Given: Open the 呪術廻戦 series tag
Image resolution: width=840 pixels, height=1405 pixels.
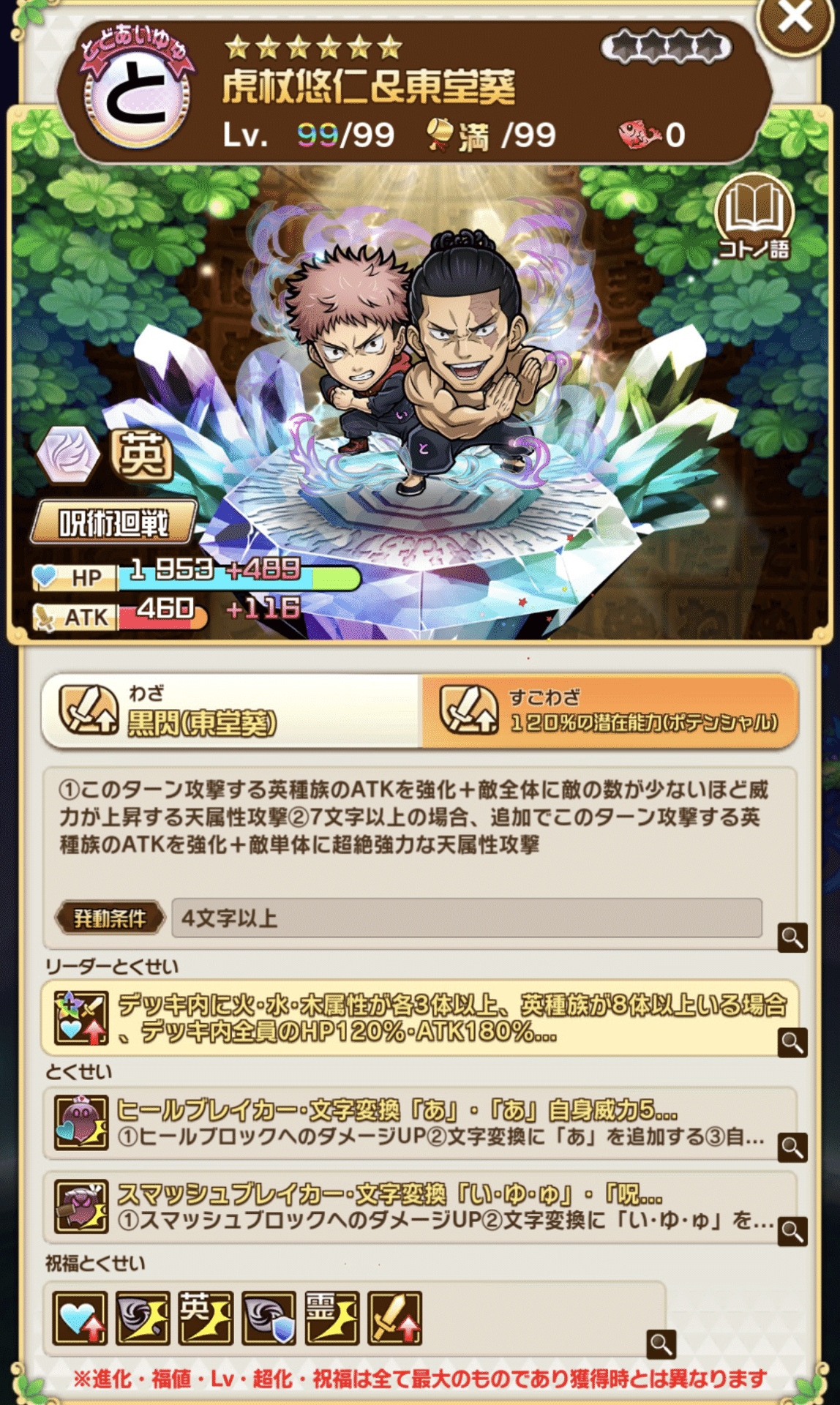Looking at the screenshot, I should [114, 522].
